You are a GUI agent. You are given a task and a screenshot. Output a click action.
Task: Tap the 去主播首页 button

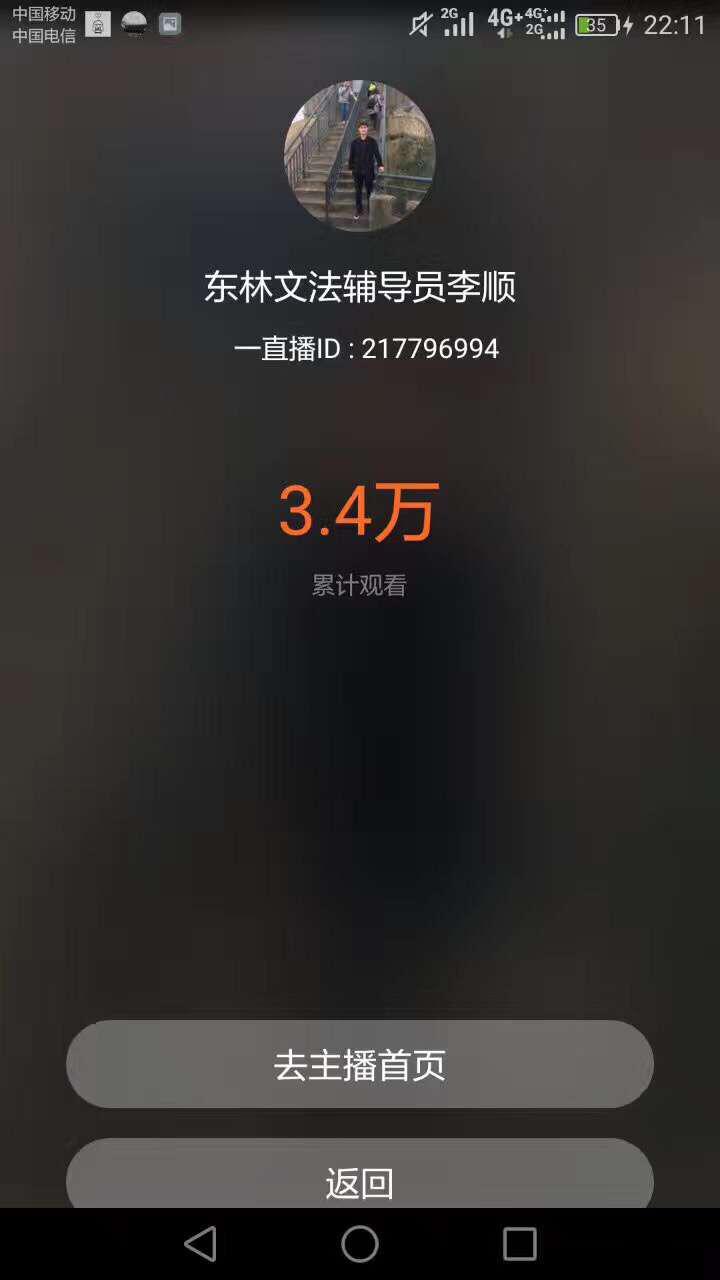tap(360, 1064)
